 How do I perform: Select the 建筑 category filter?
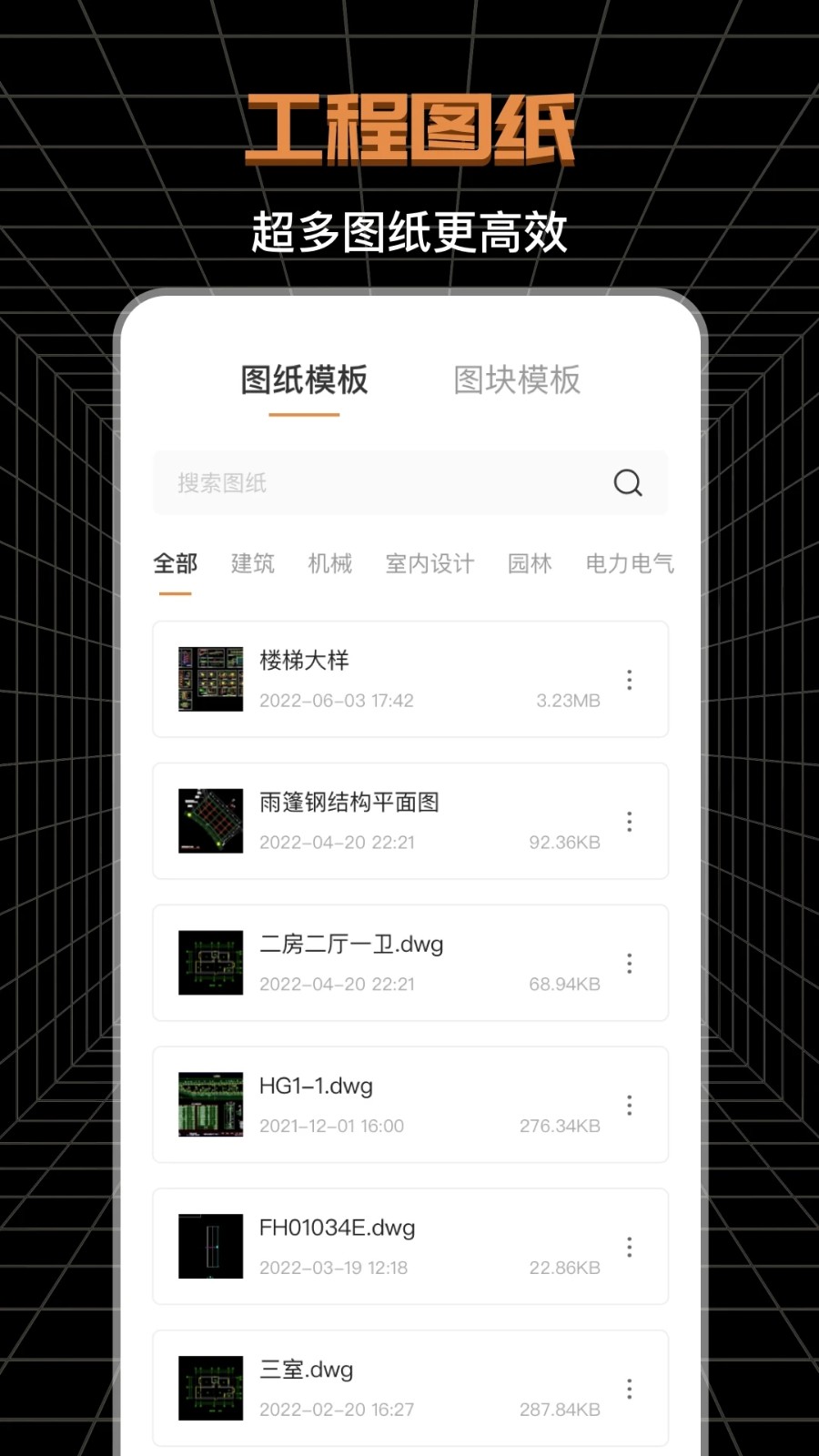pyautogui.click(x=252, y=564)
